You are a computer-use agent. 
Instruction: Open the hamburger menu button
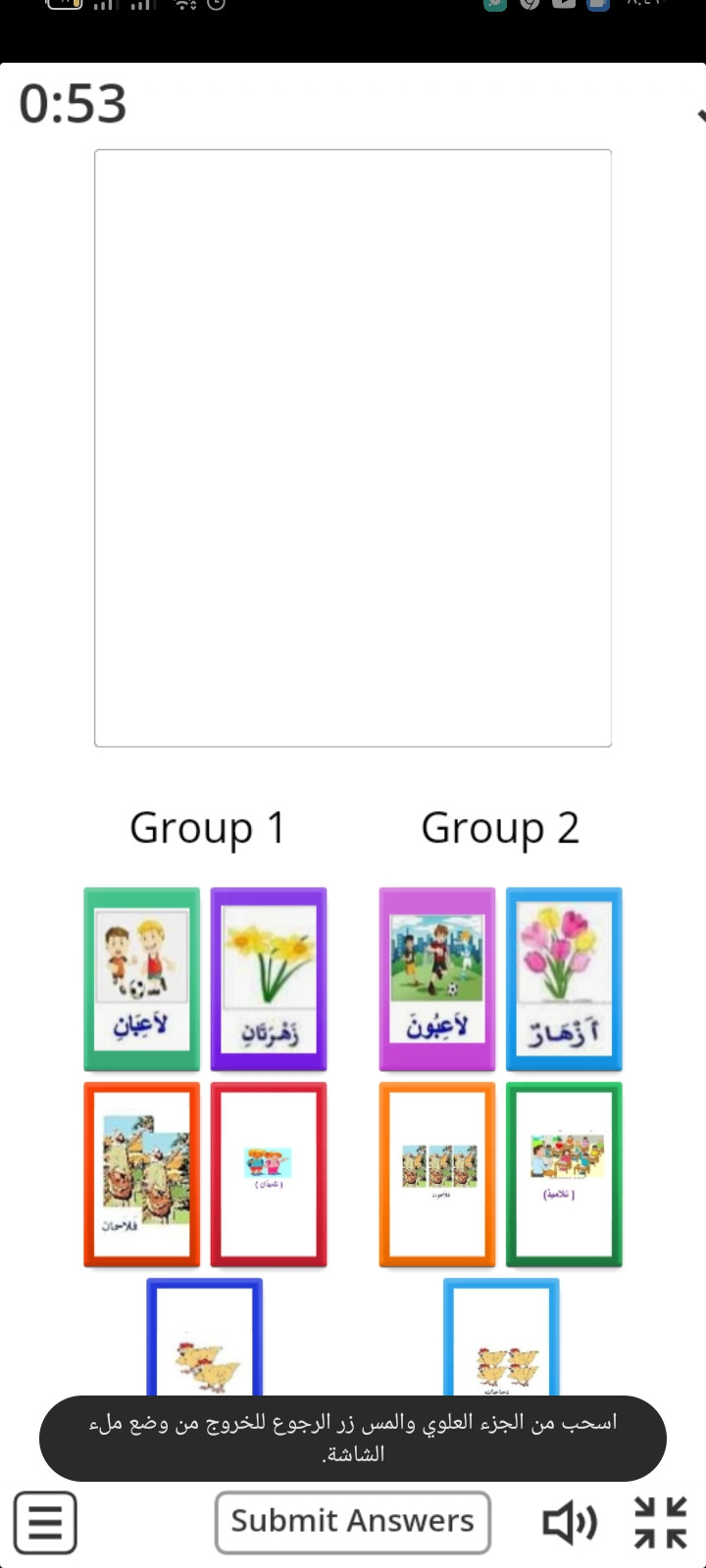pyautogui.click(x=45, y=1522)
